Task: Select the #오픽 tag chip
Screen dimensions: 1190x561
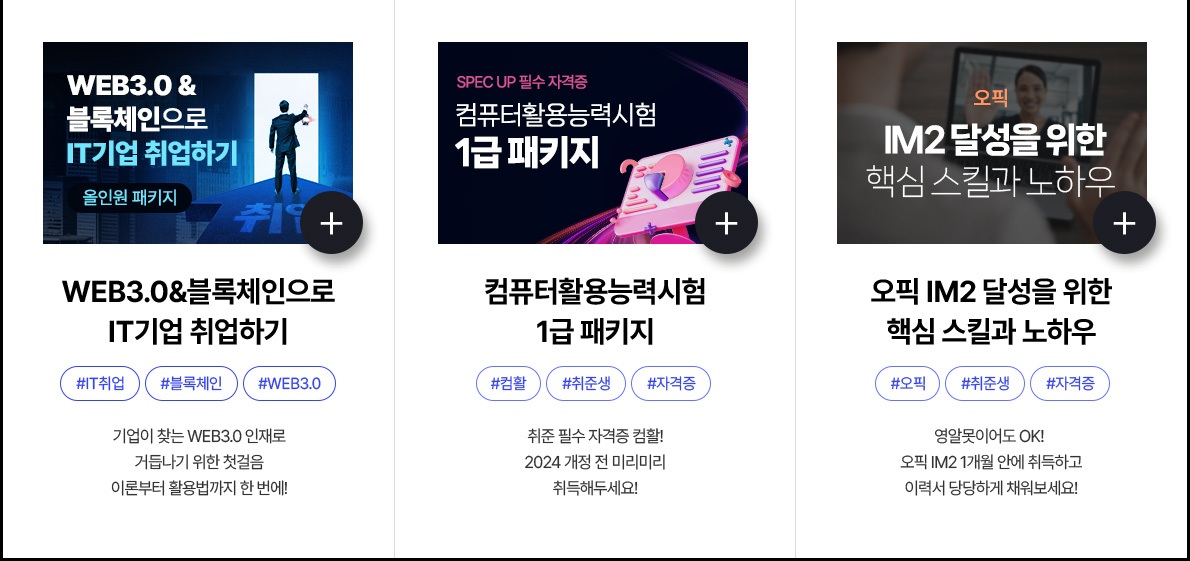Action: pos(906,383)
